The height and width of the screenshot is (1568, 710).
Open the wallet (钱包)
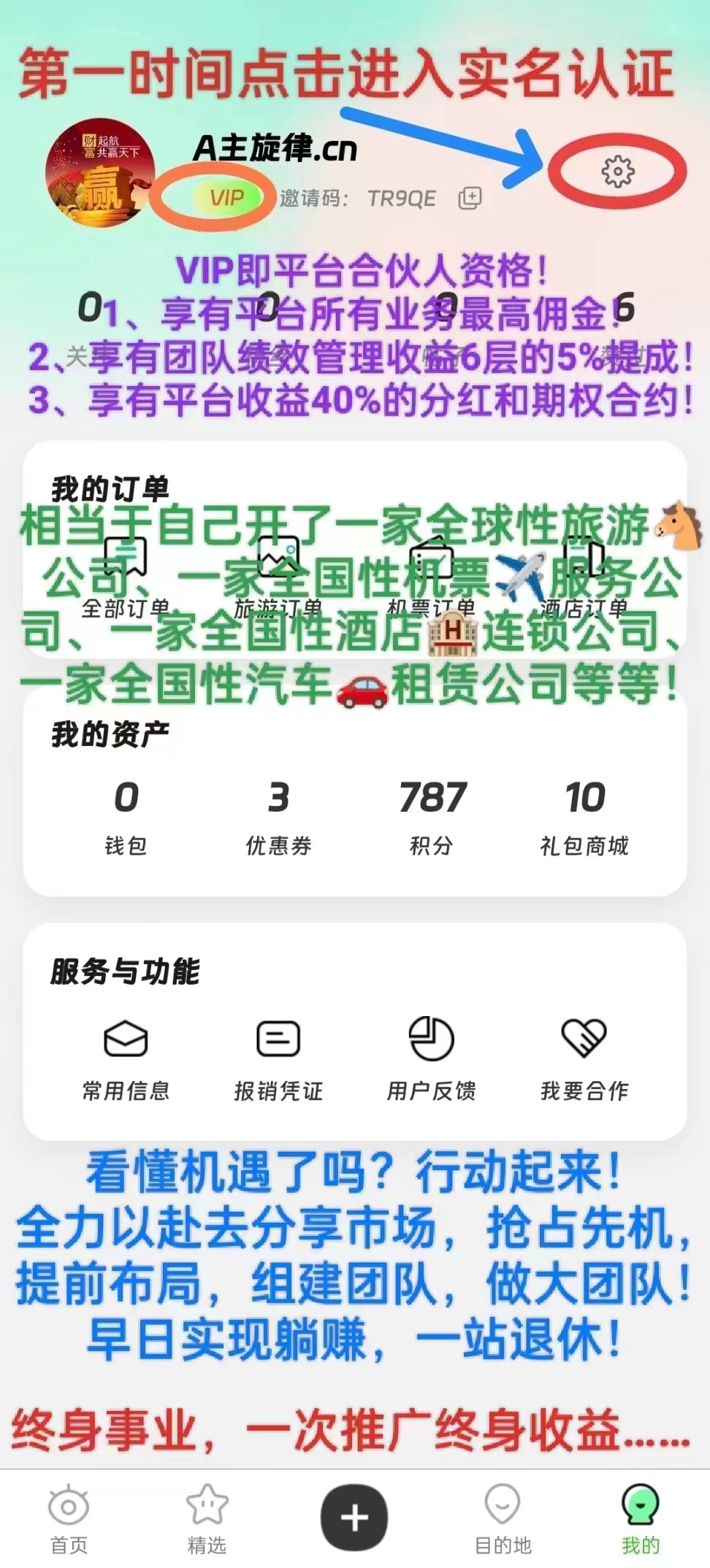point(126,814)
